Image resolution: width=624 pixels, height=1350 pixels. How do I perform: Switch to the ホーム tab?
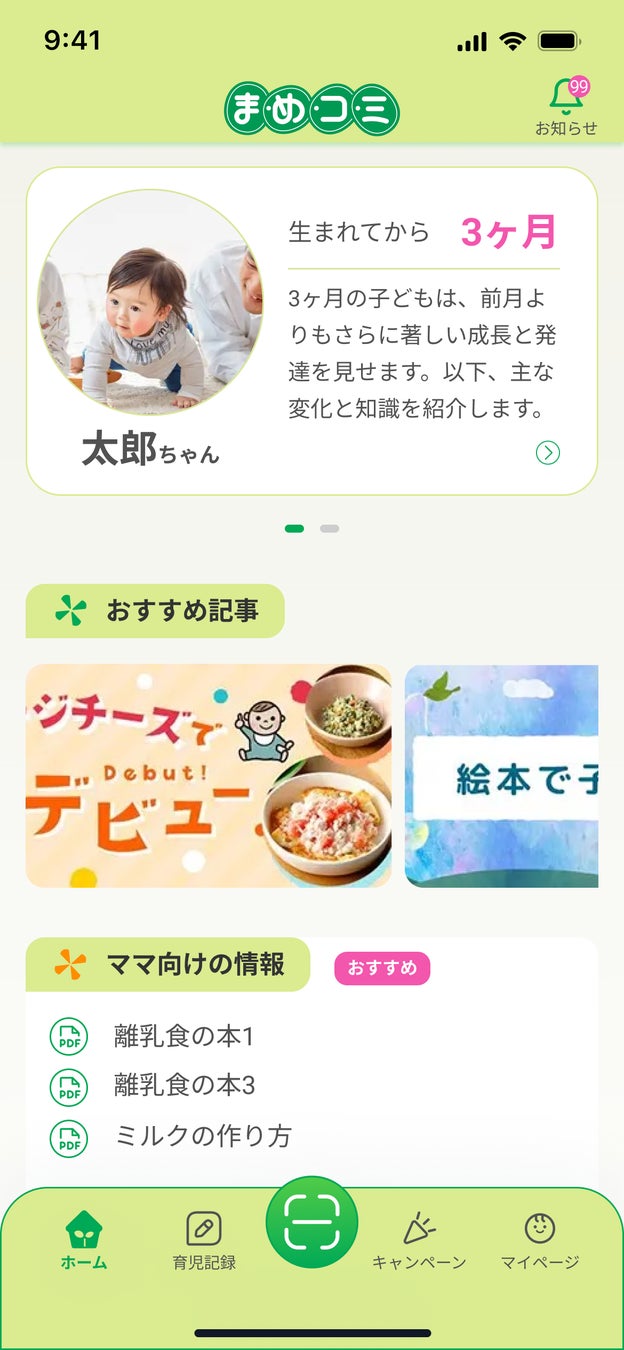point(84,1239)
